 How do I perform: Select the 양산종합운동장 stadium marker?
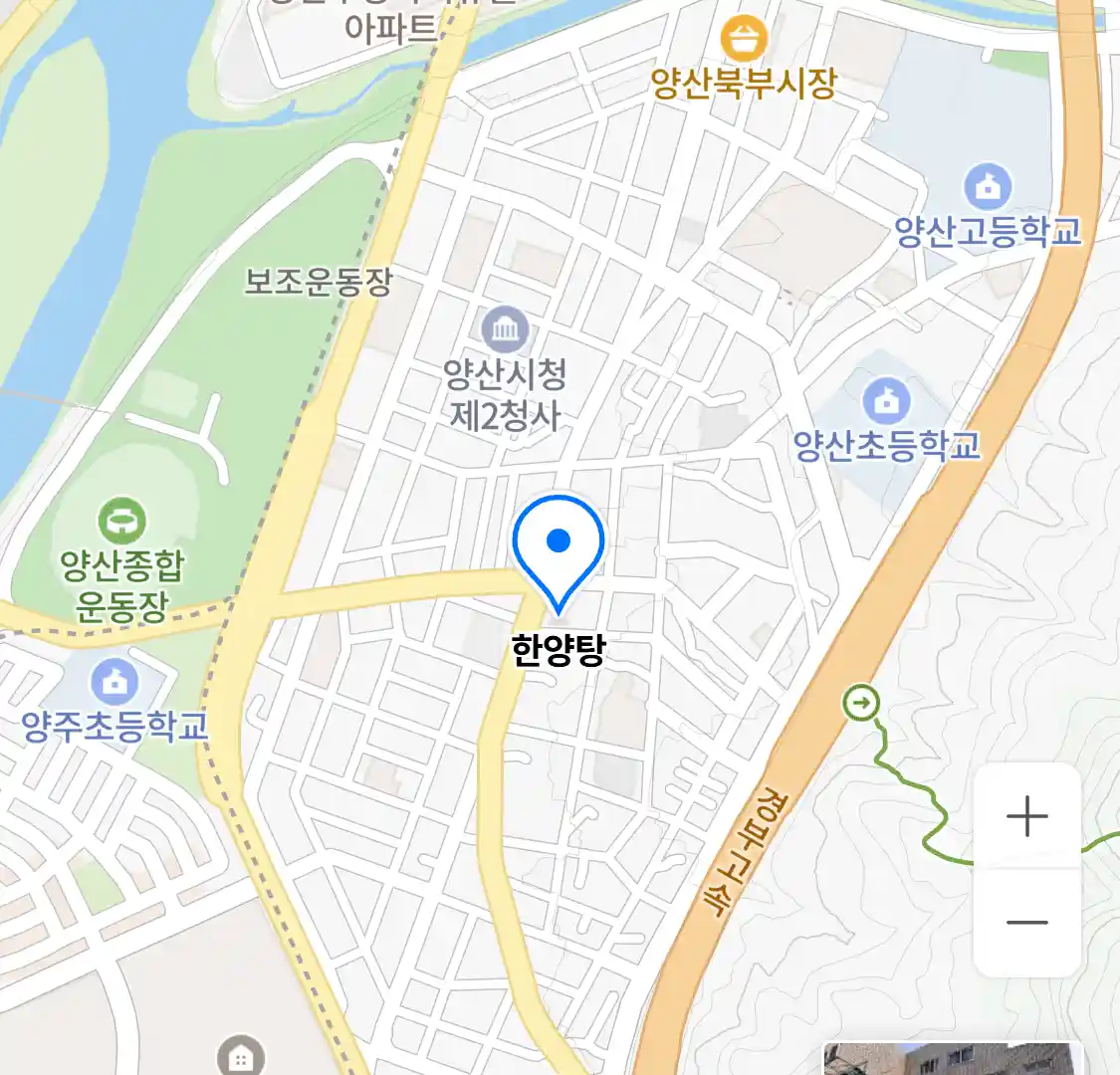point(121,522)
